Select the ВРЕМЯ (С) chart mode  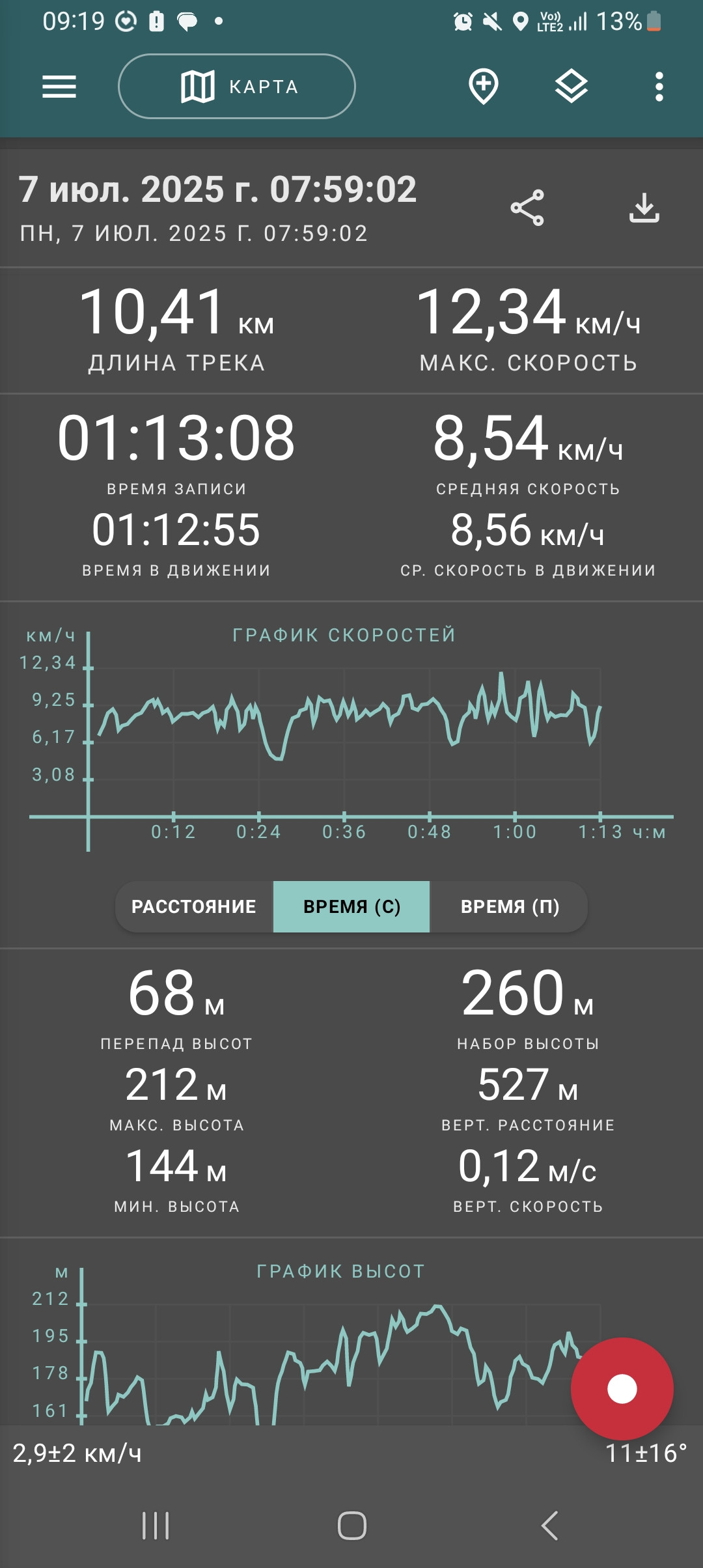351,906
